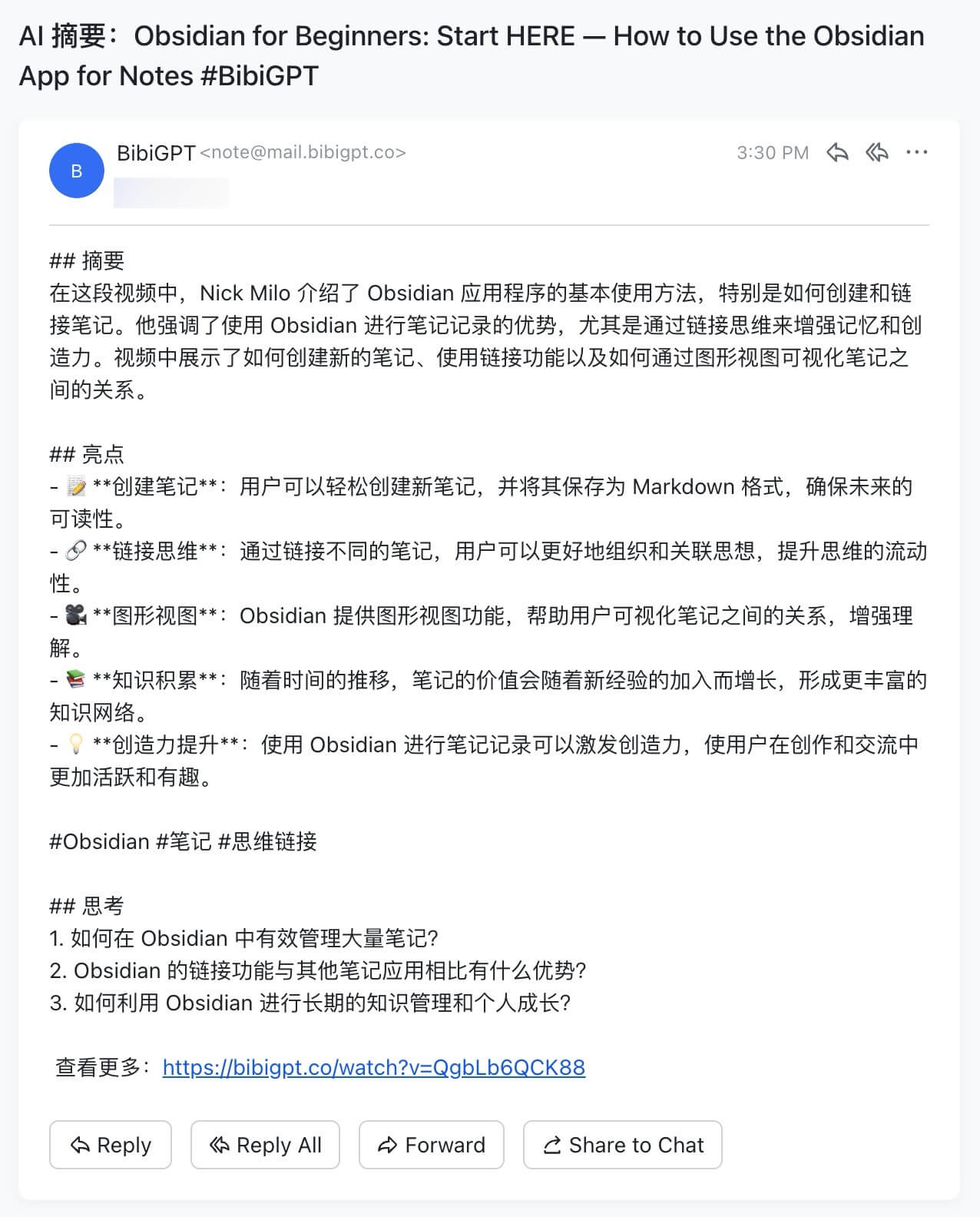The height and width of the screenshot is (1217, 980).
Task: Open the bibigpt.co watch link
Action: point(373,1067)
